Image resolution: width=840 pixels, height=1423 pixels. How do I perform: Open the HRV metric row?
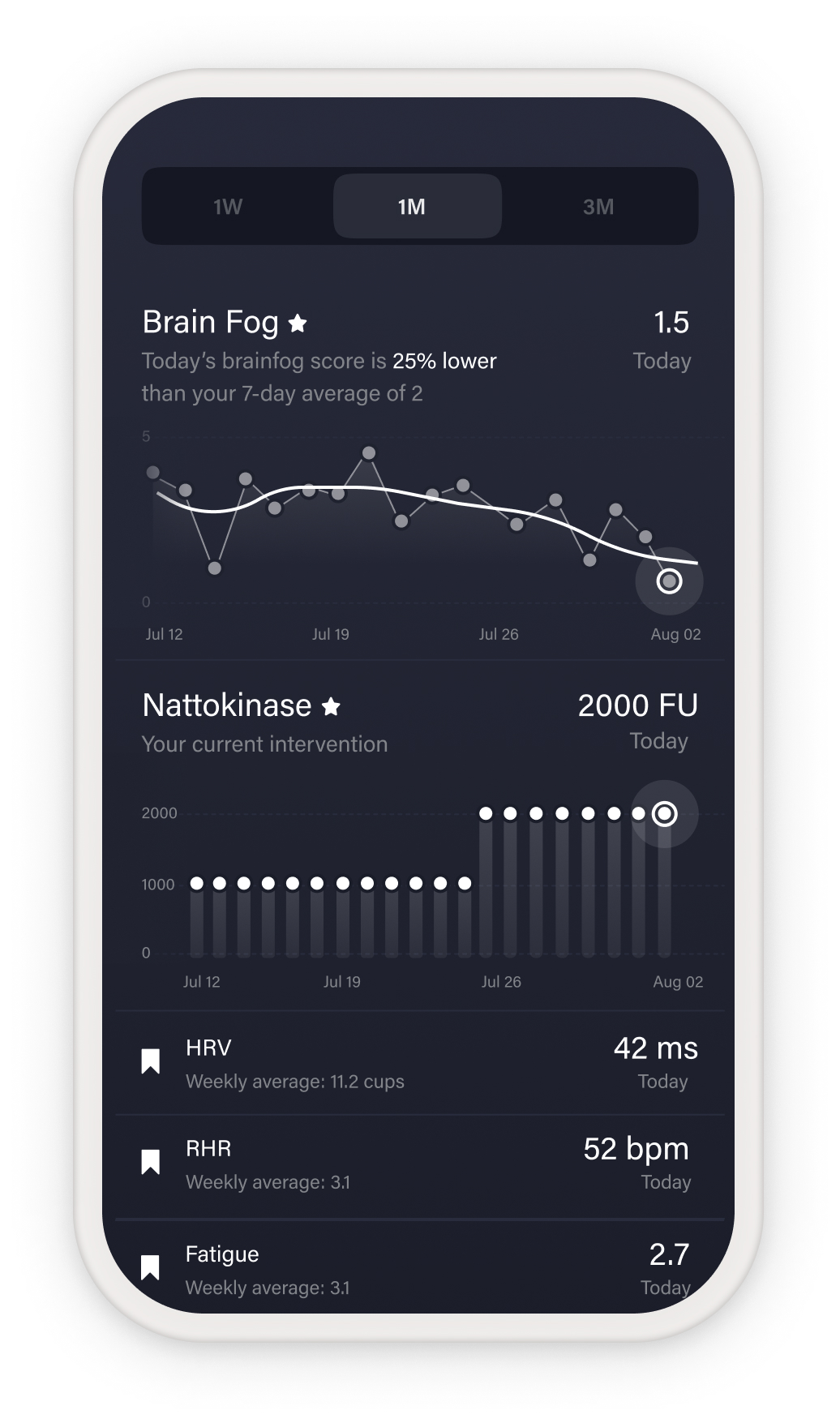pyautogui.click(x=419, y=1064)
